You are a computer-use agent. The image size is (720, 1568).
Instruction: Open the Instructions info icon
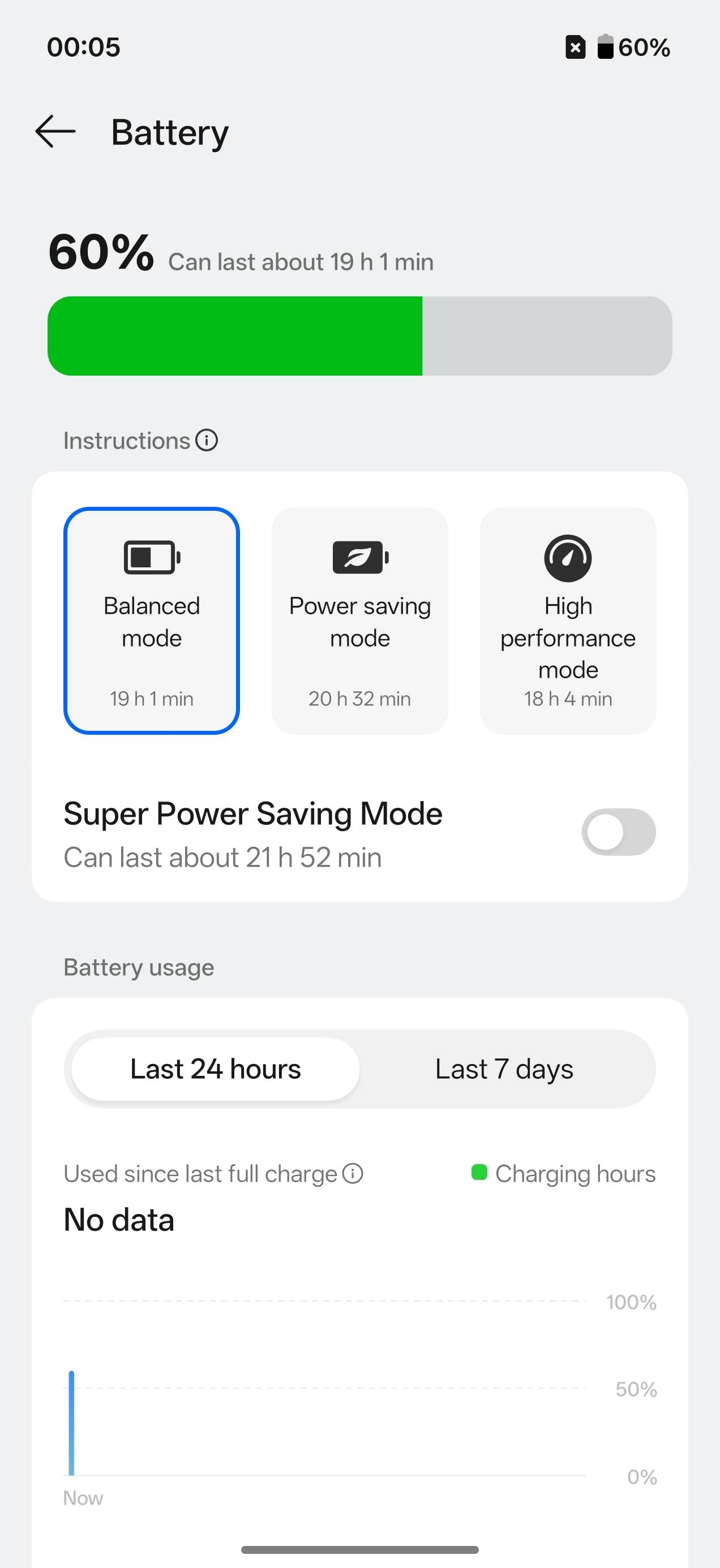tap(207, 440)
